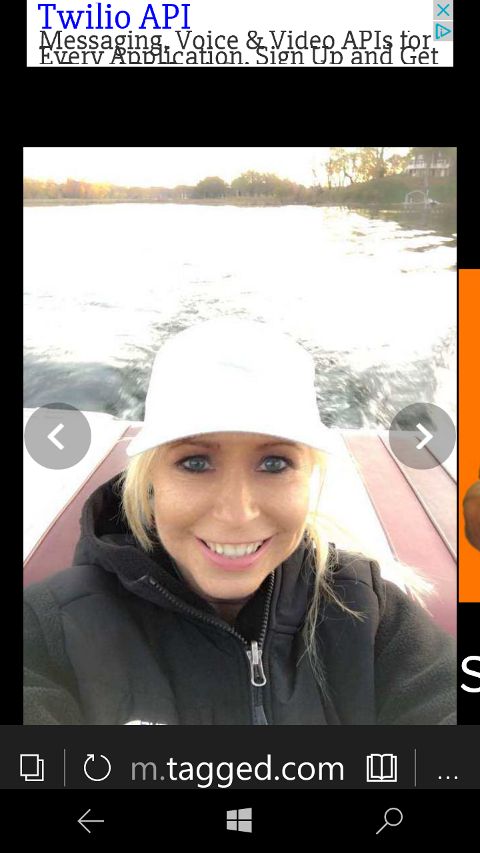Open the browser tabs view
The width and height of the screenshot is (480, 853).
click(32, 768)
